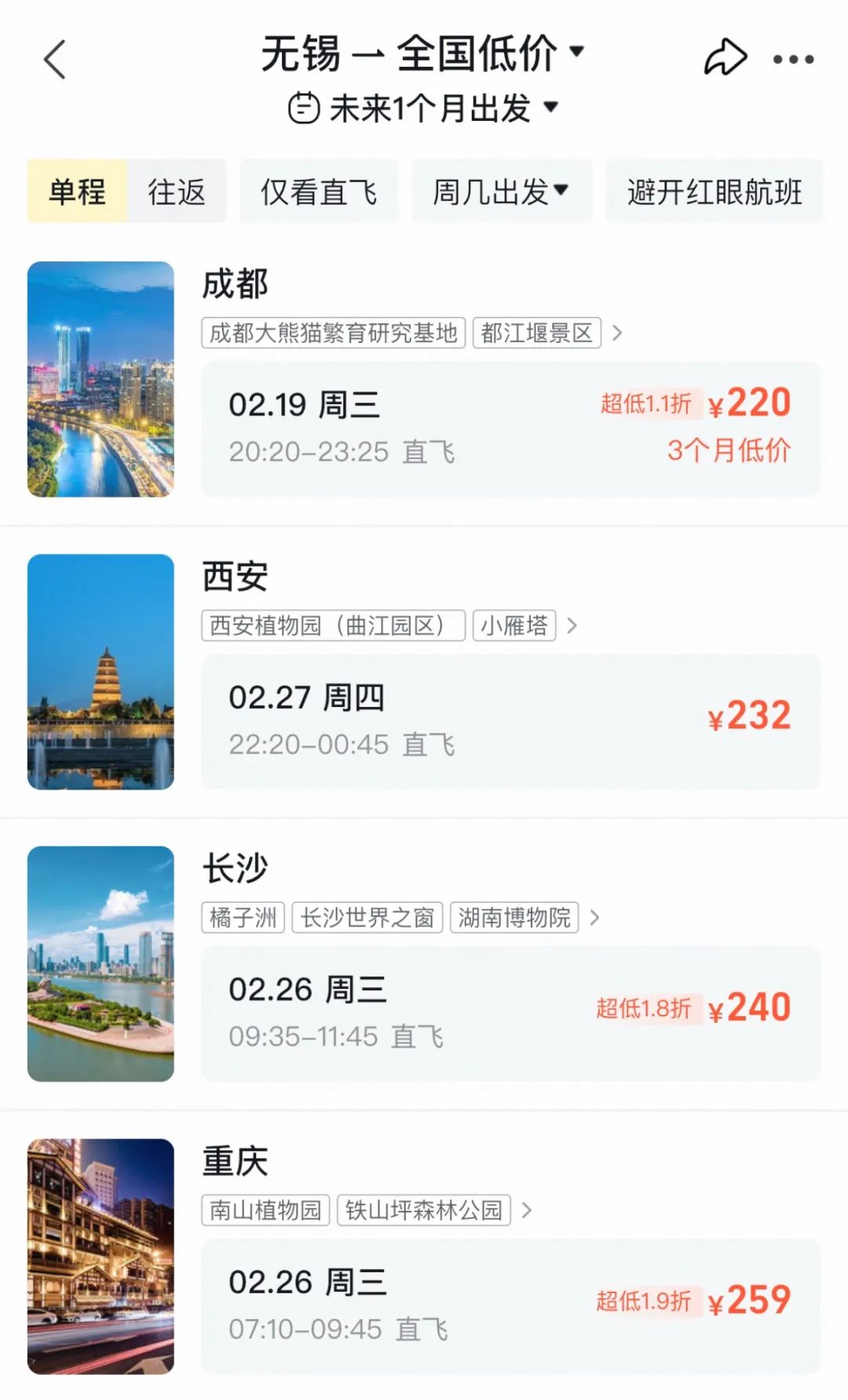View the 南山植物园 attraction tag
The image size is (848, 1400).
[265, 1210]
